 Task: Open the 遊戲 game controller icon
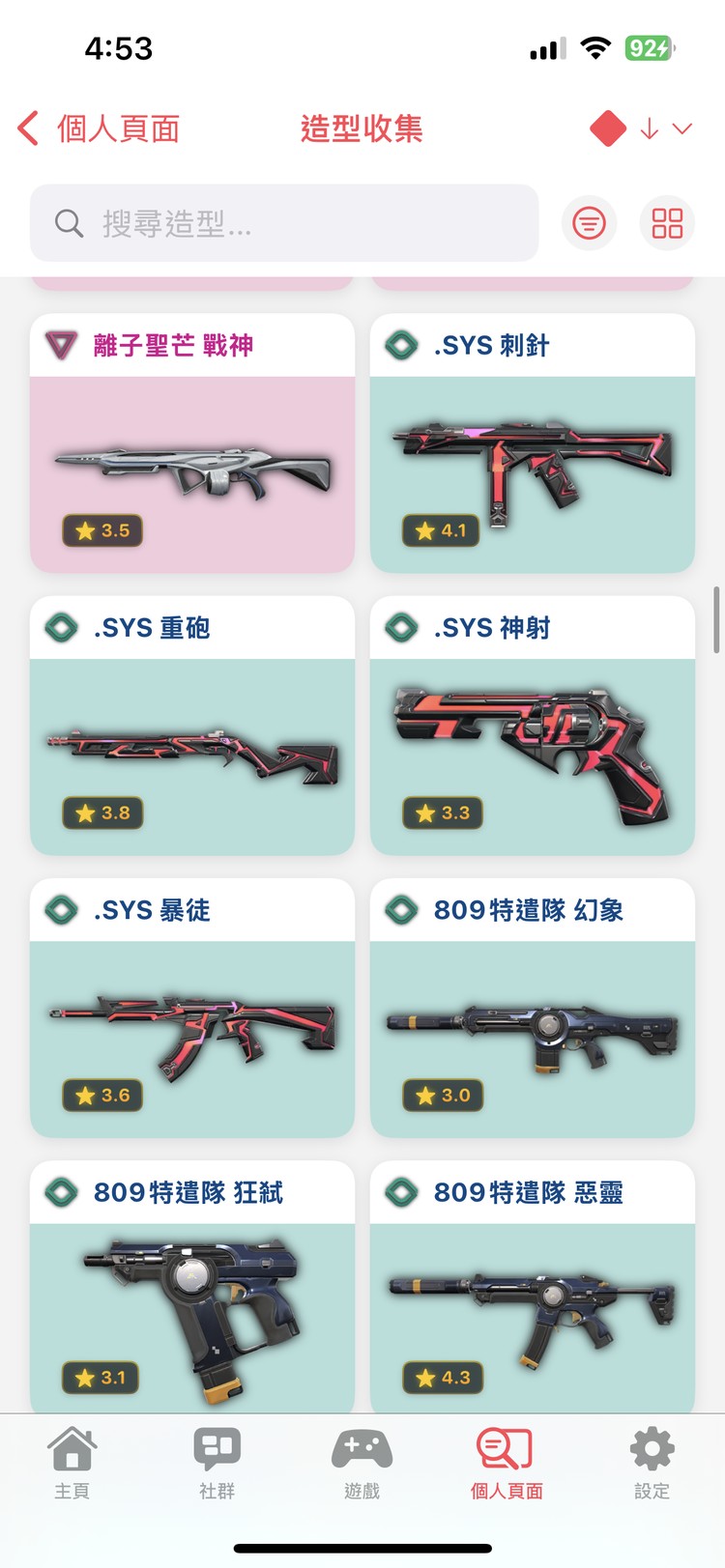(361, 1465)
